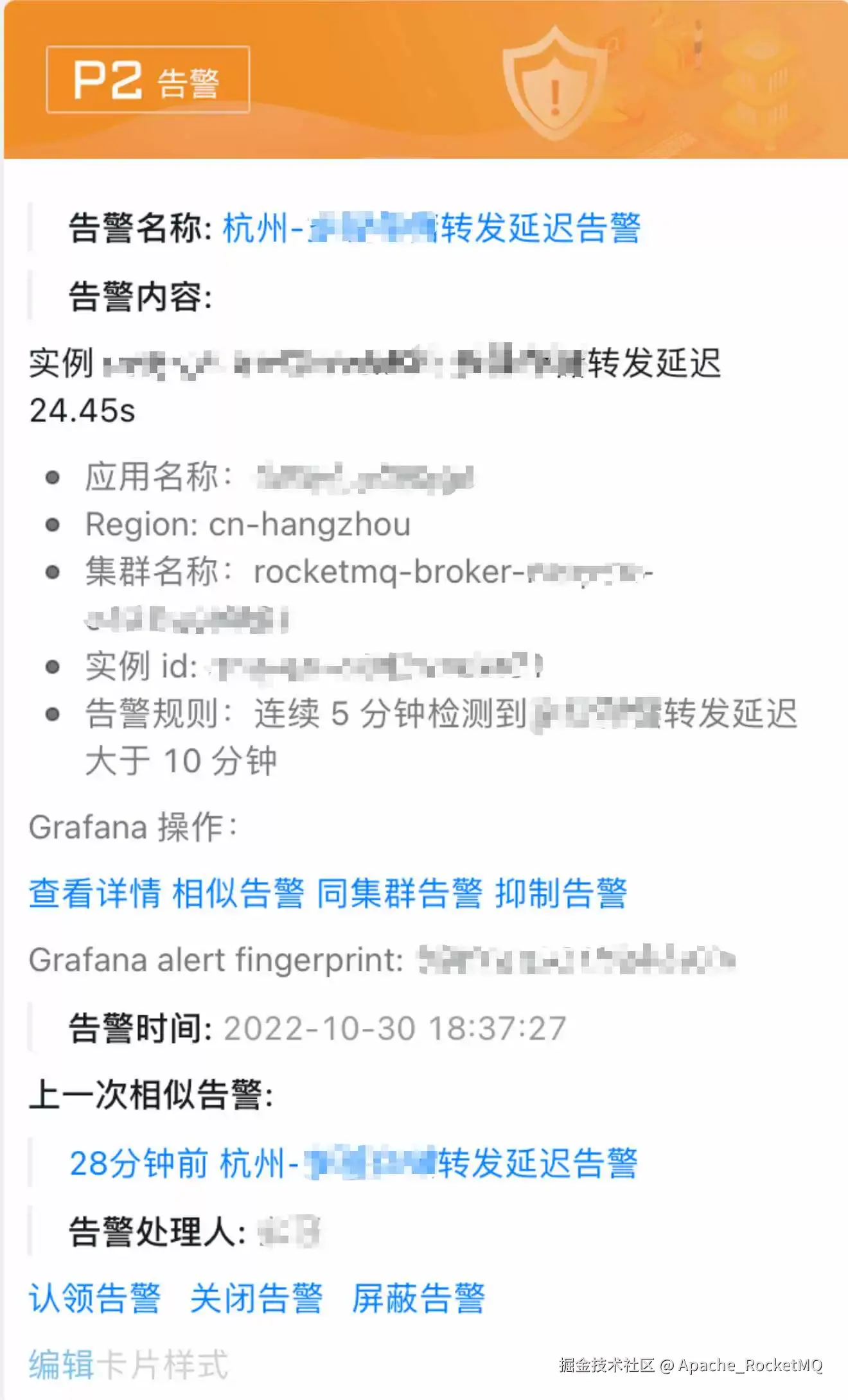
Task: Open the previous similar alert from 28分钟前
Action: (353, 1163)
